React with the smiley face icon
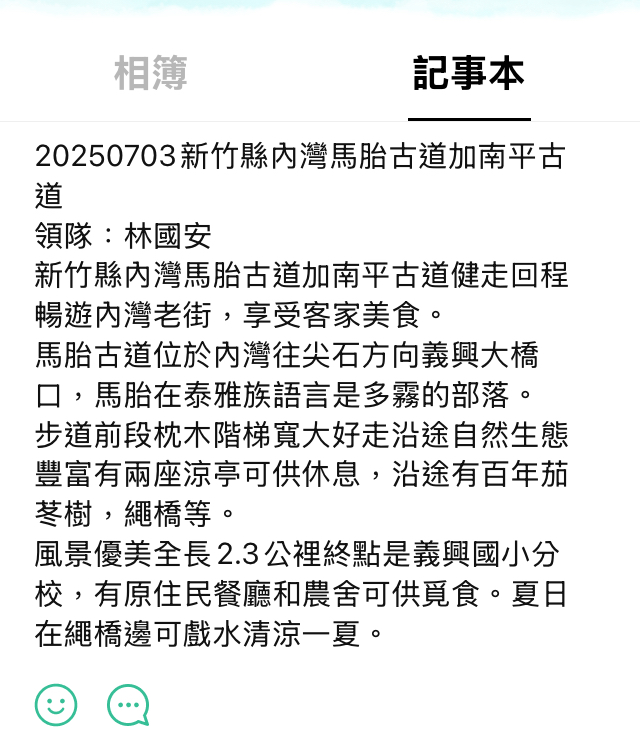Viewport: 640px width, 745px height. point(56,705)
